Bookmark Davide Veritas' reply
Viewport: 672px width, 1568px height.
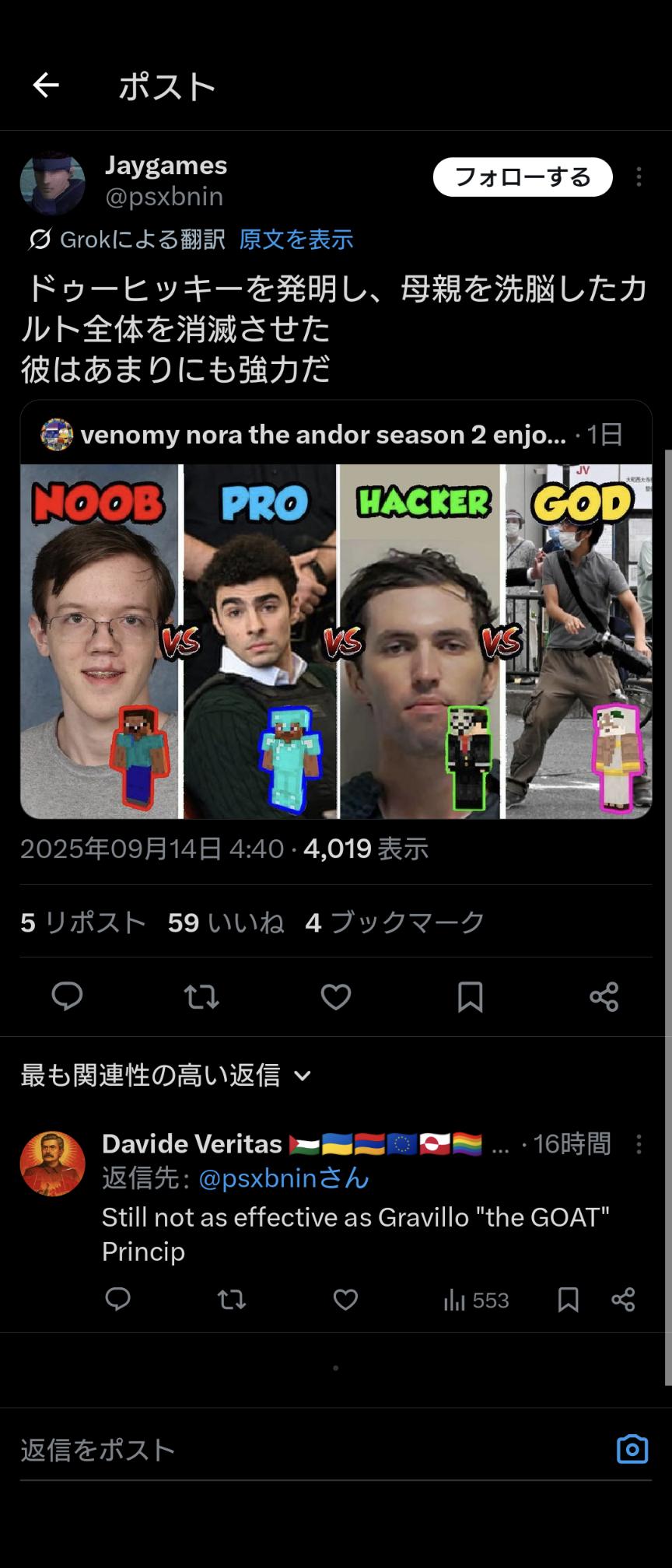pyautogui.click(x=569, y=1300)
